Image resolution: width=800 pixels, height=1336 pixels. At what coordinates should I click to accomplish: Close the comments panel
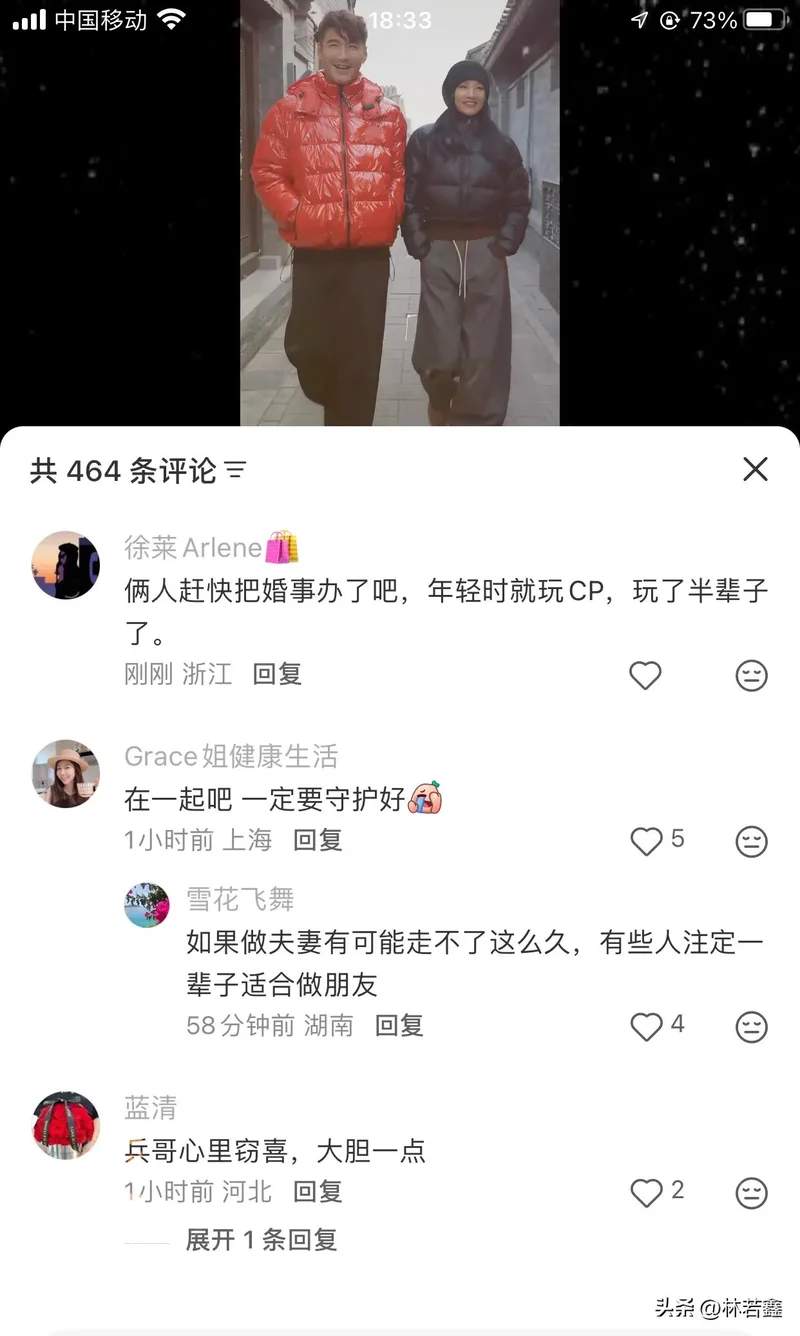(755, 469)
